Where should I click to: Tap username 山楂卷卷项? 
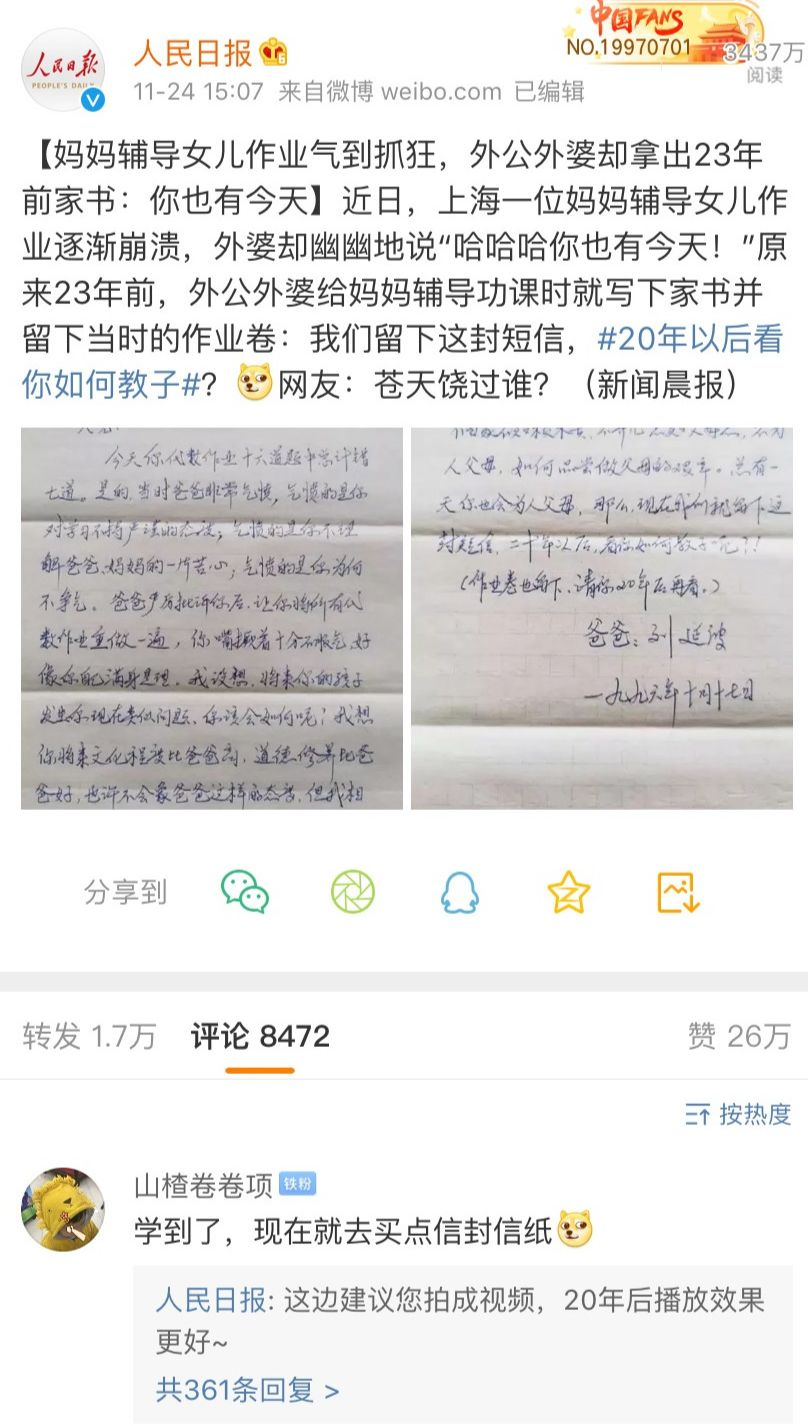point(203,1185)
